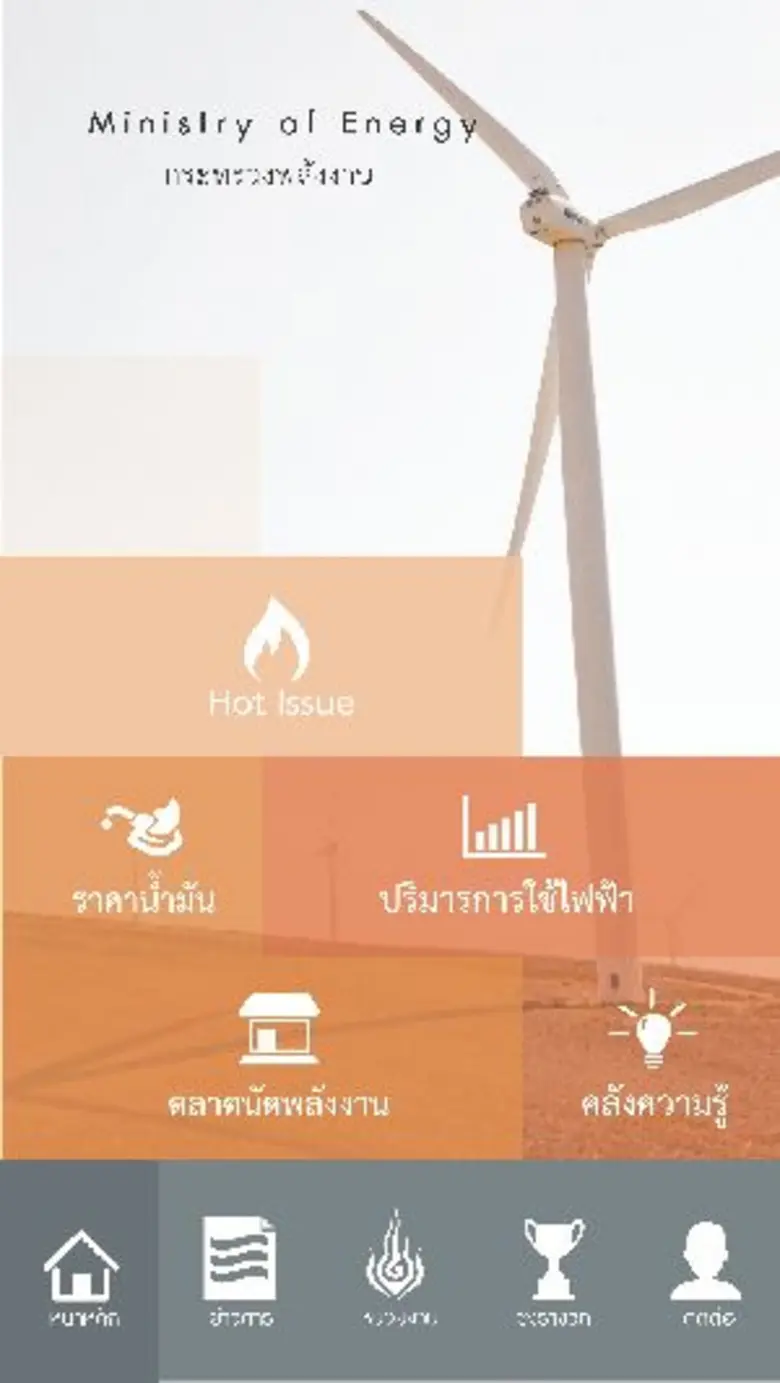Tap the Ministry of Energy flame logo icon

pos(394,1250)
